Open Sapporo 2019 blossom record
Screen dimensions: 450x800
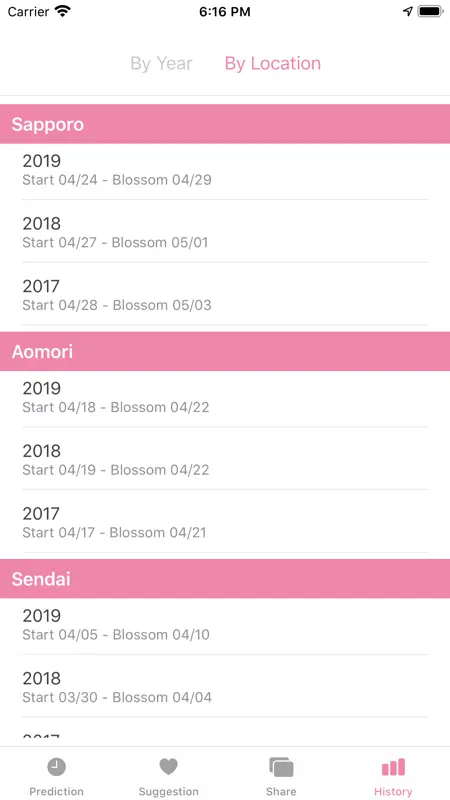point(225,171)
